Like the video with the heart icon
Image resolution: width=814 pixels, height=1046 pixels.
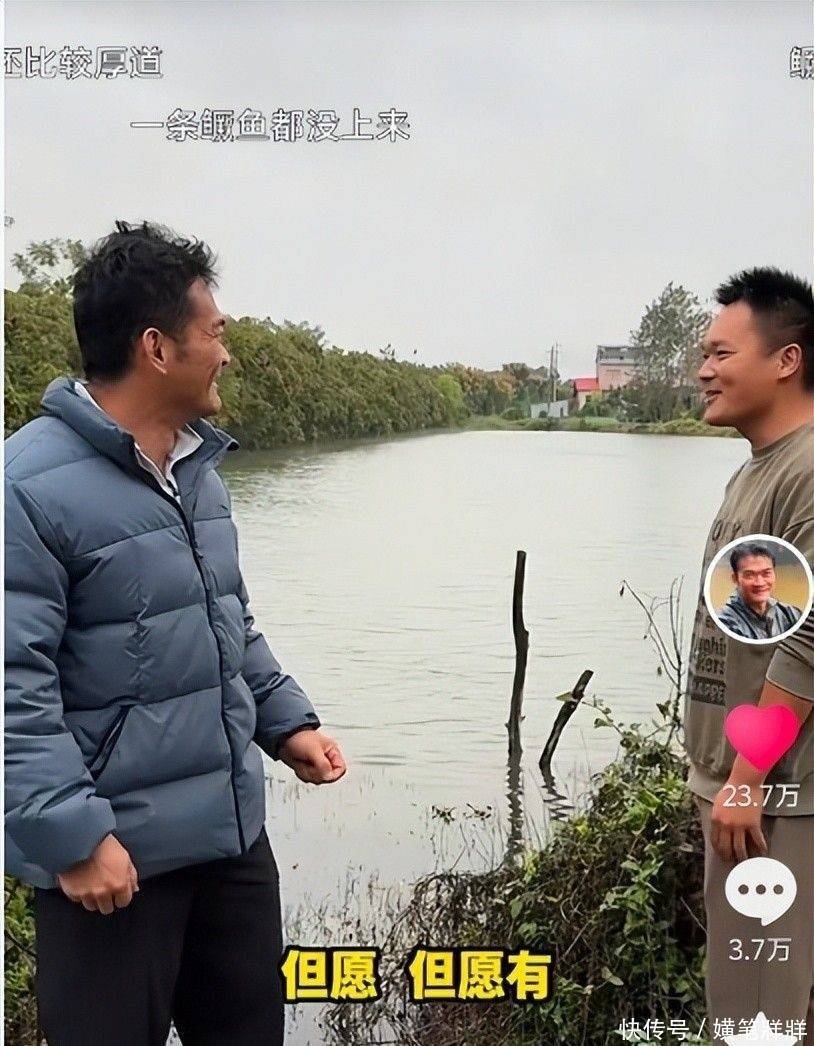(x=761, y=736)
